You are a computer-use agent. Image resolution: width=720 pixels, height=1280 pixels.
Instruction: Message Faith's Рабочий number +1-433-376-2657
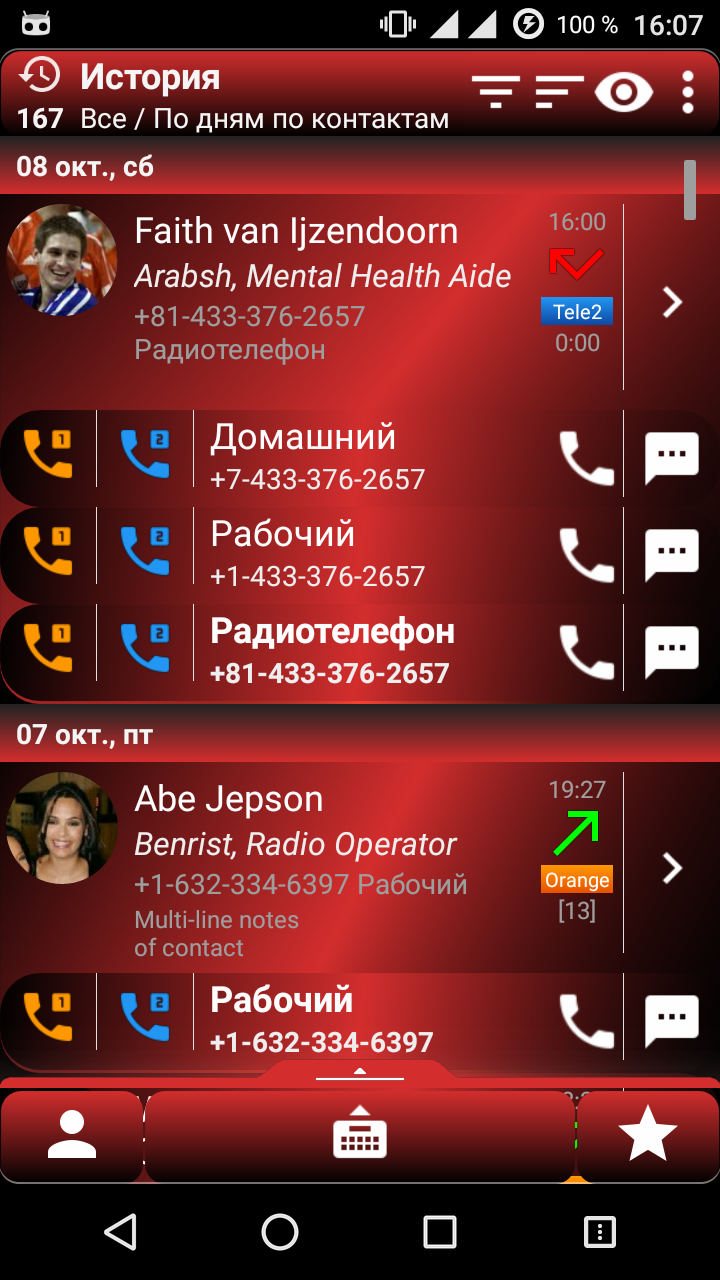[x=671, y=554]
